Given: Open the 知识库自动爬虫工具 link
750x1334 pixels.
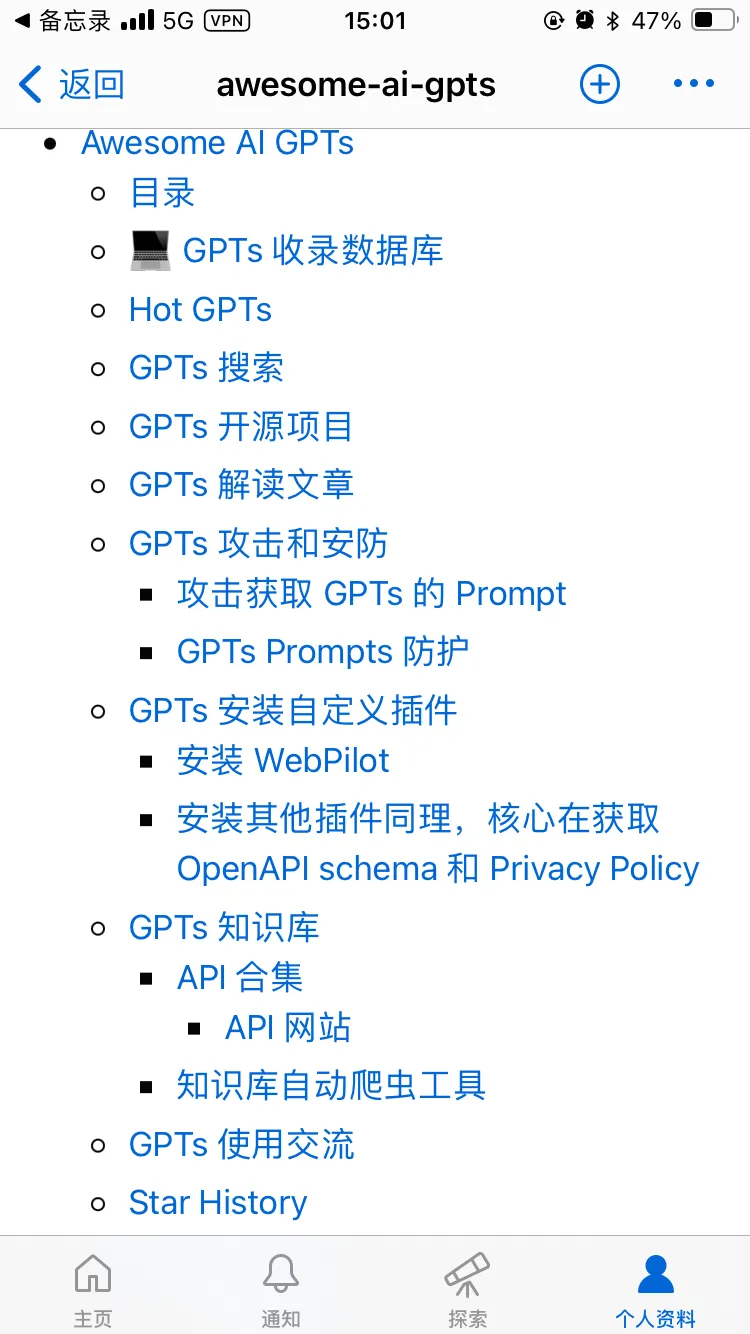Looking at the screenshot, I should 331,1085.
